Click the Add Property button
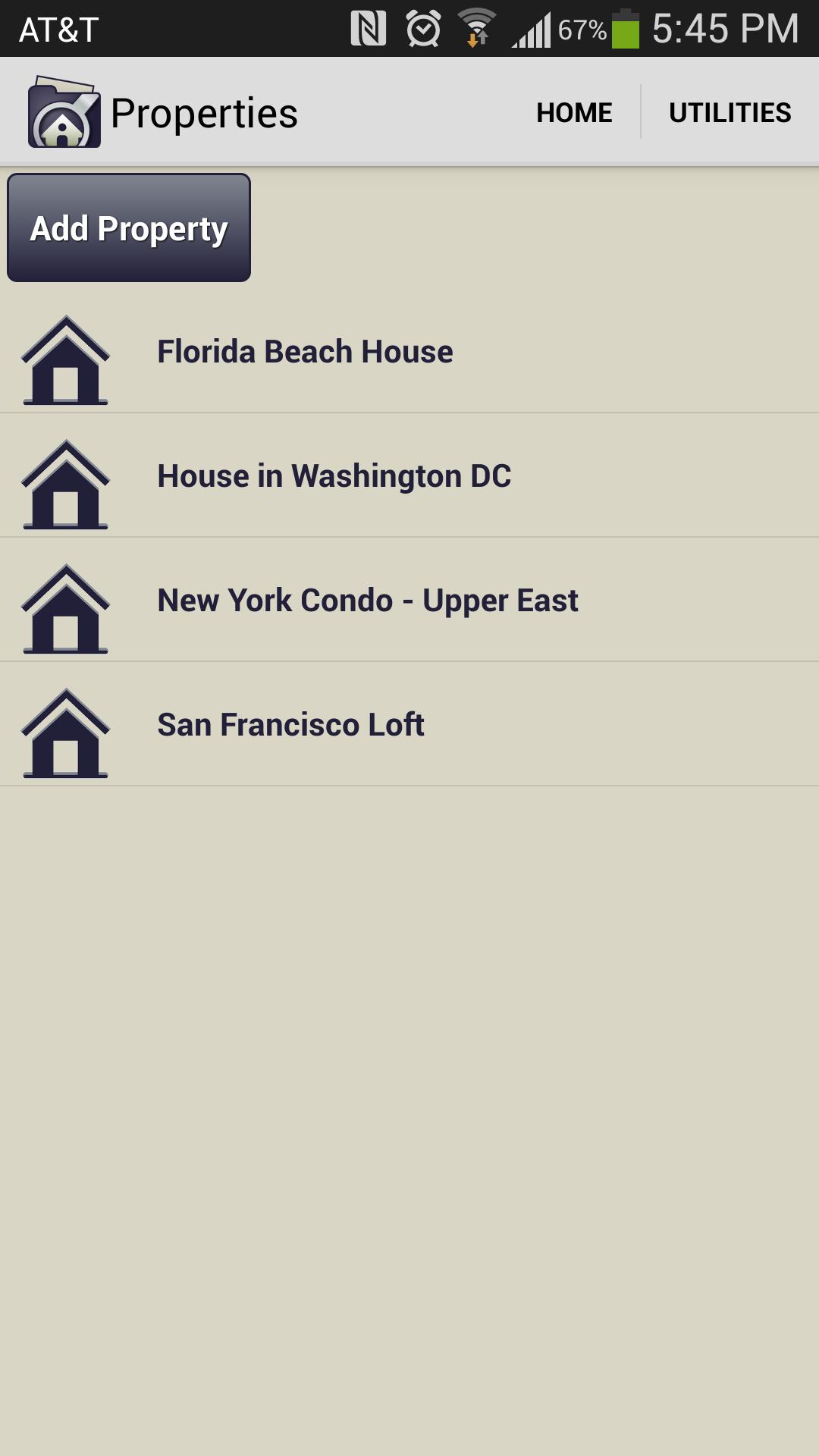Viewport: 819px width, 1456px height. 127,227
